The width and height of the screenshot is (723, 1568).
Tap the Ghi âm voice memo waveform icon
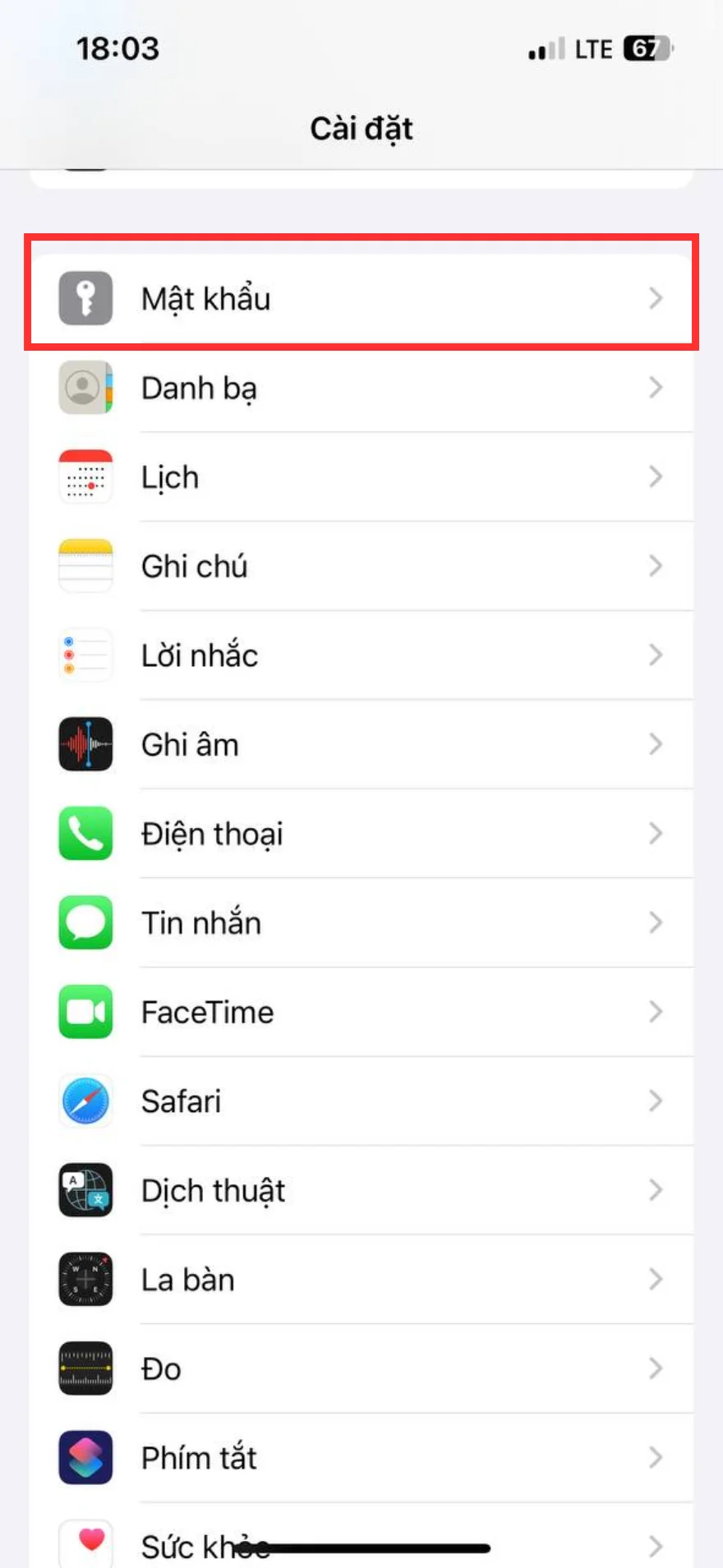[x=85, y=744]
